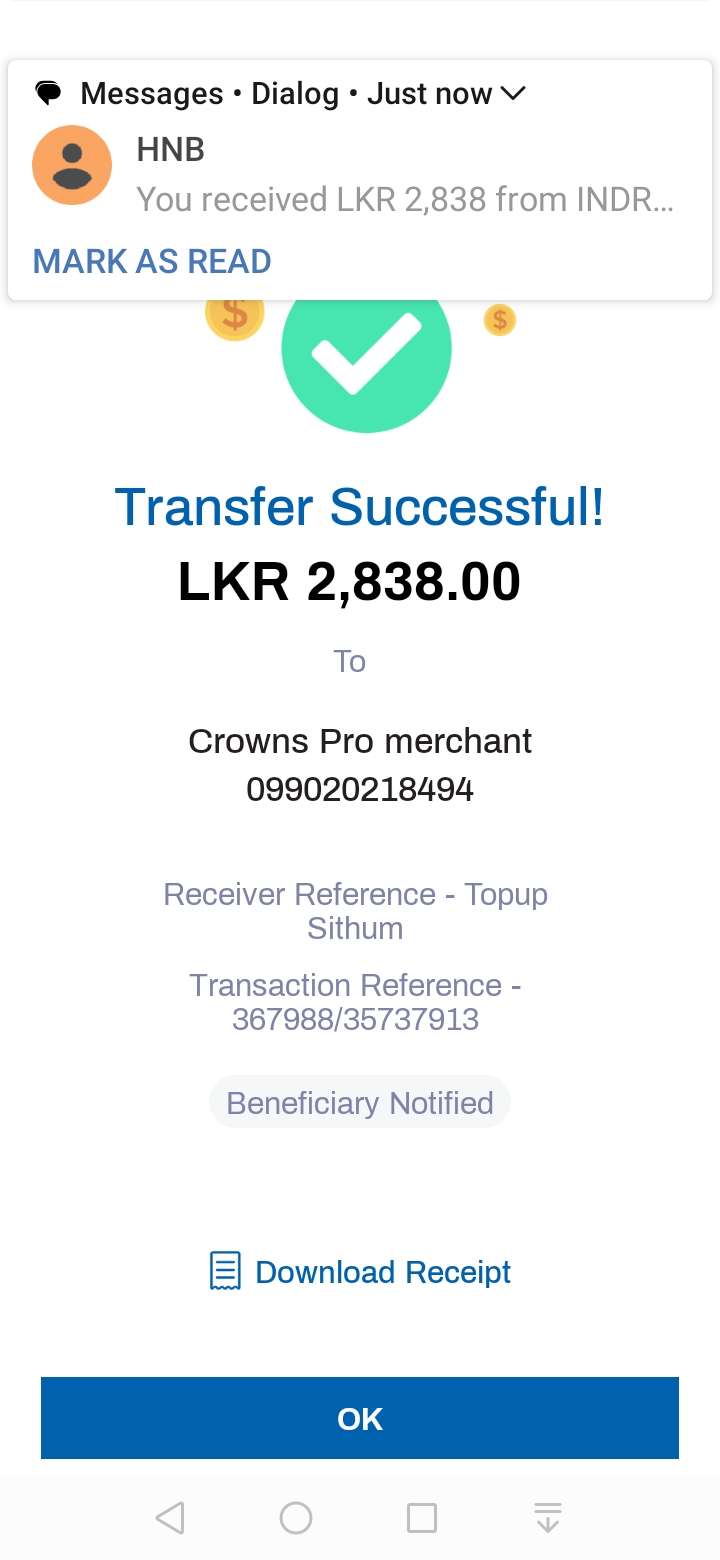Go back using the system back button

[170, 1518]
